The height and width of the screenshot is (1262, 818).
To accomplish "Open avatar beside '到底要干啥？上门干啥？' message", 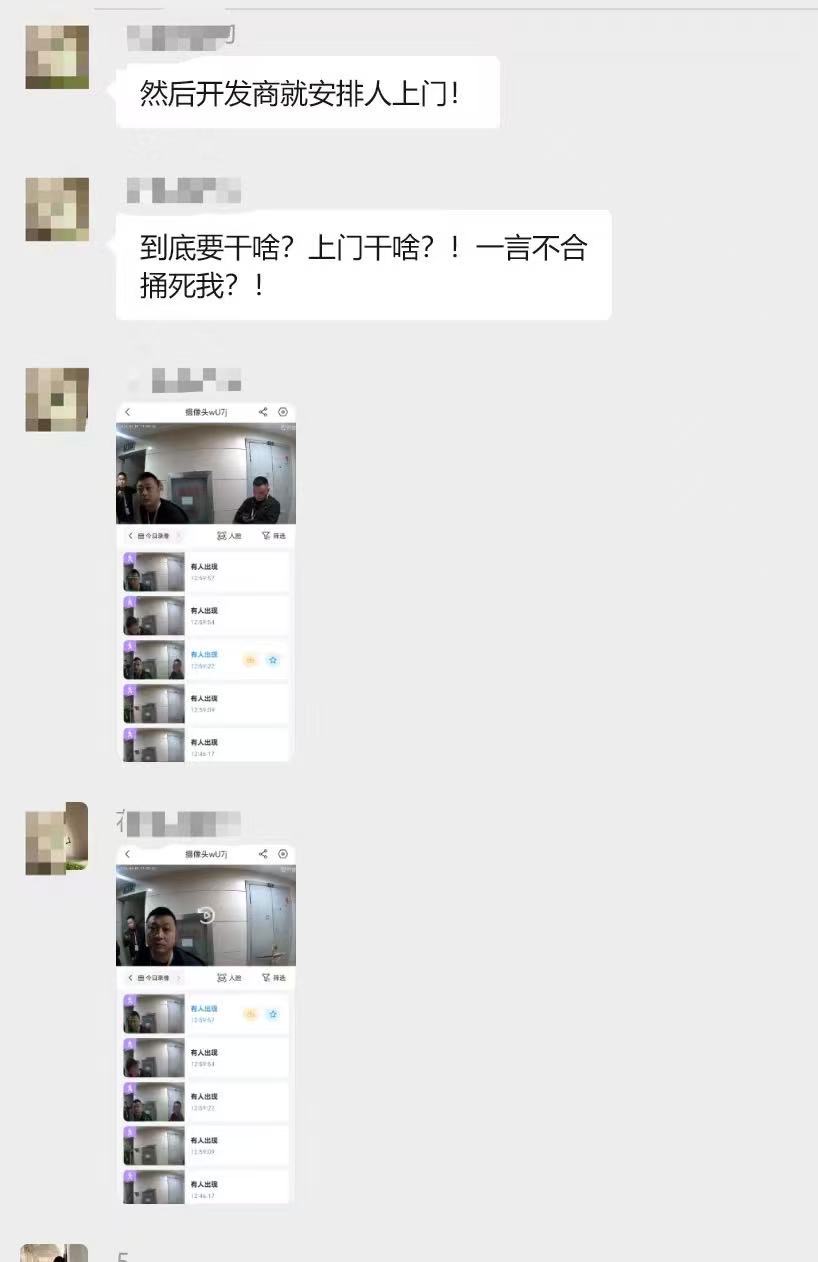I will tap(57, 209).
